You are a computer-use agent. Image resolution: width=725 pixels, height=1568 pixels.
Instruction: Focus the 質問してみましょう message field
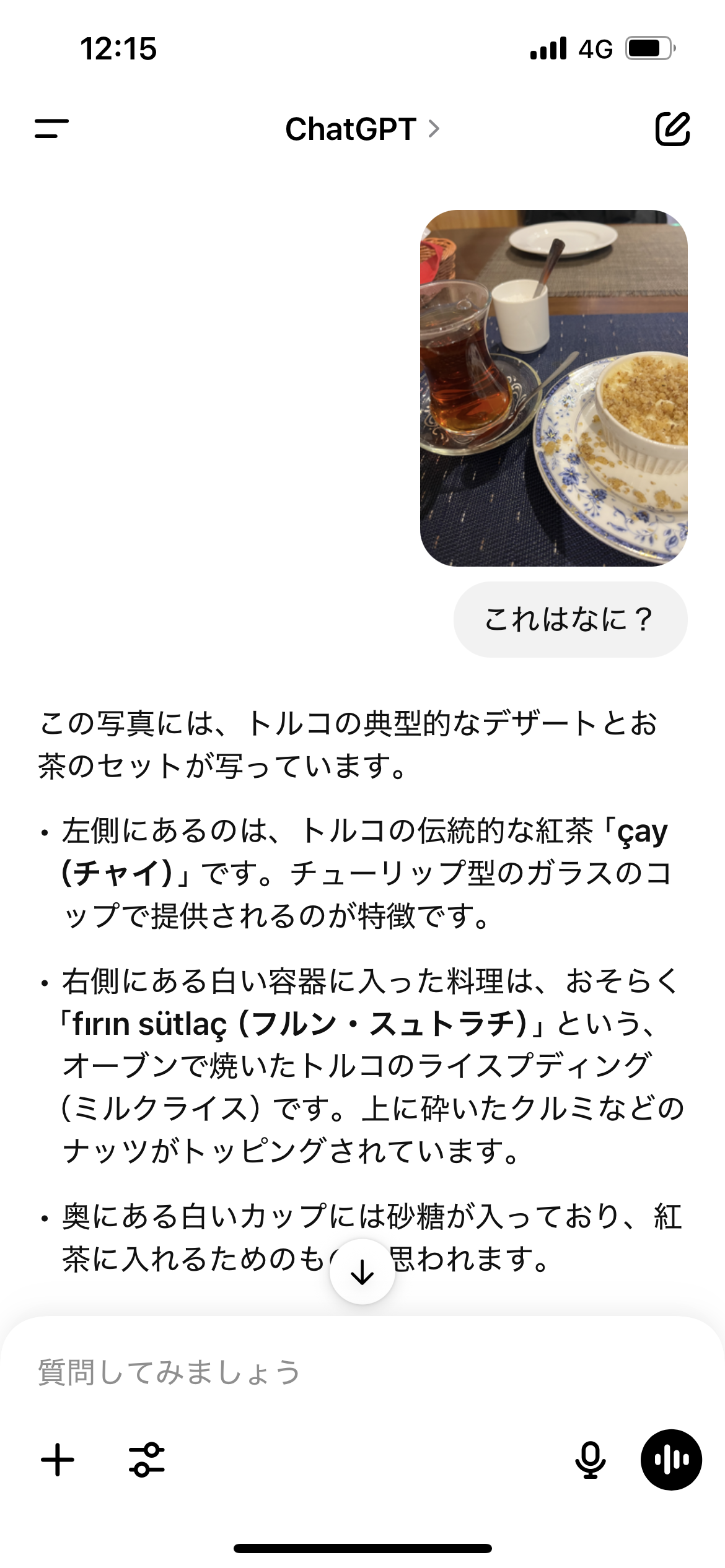tap(362, 1373)
